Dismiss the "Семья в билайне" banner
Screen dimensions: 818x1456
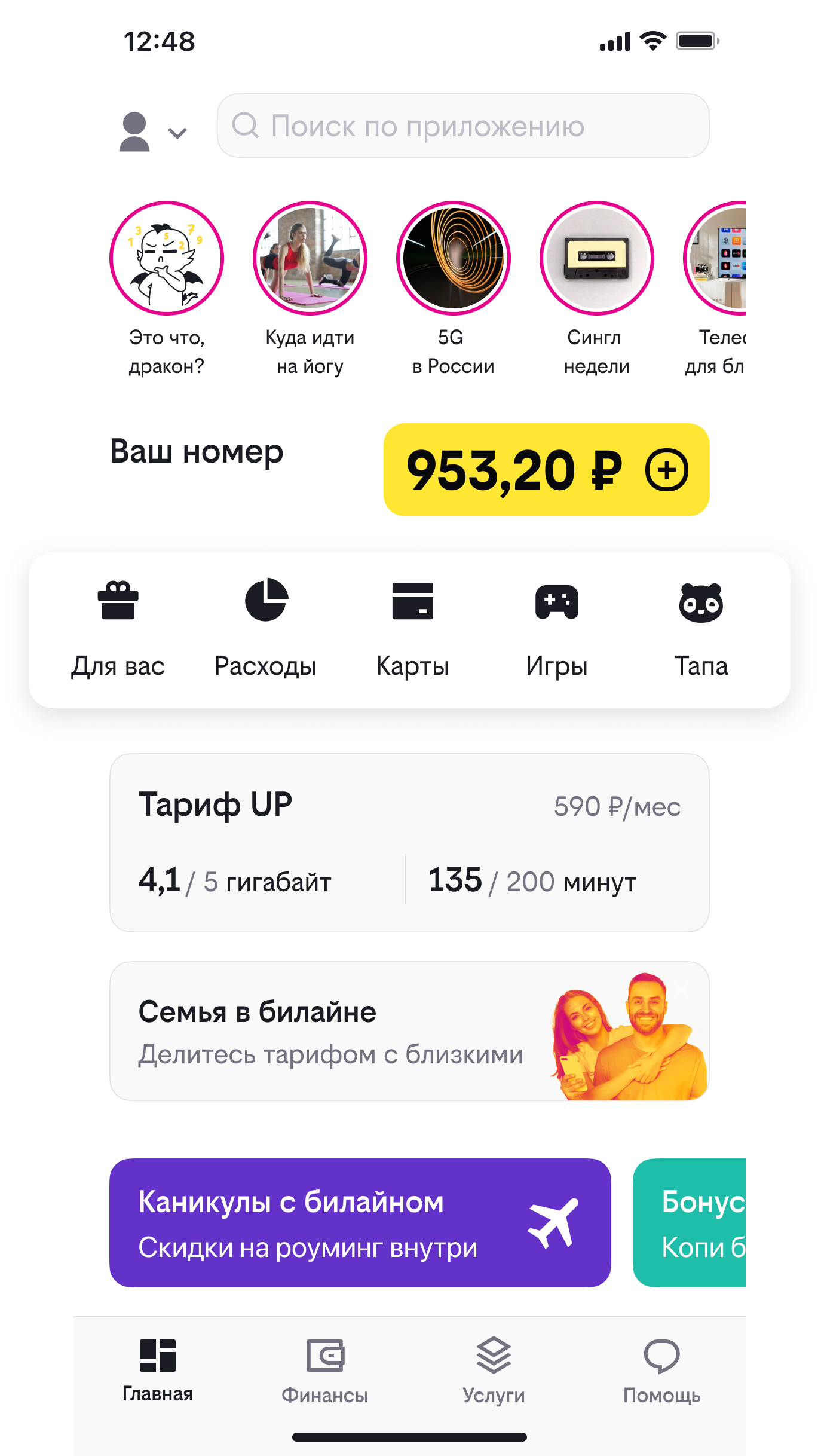tap(682, 989)
